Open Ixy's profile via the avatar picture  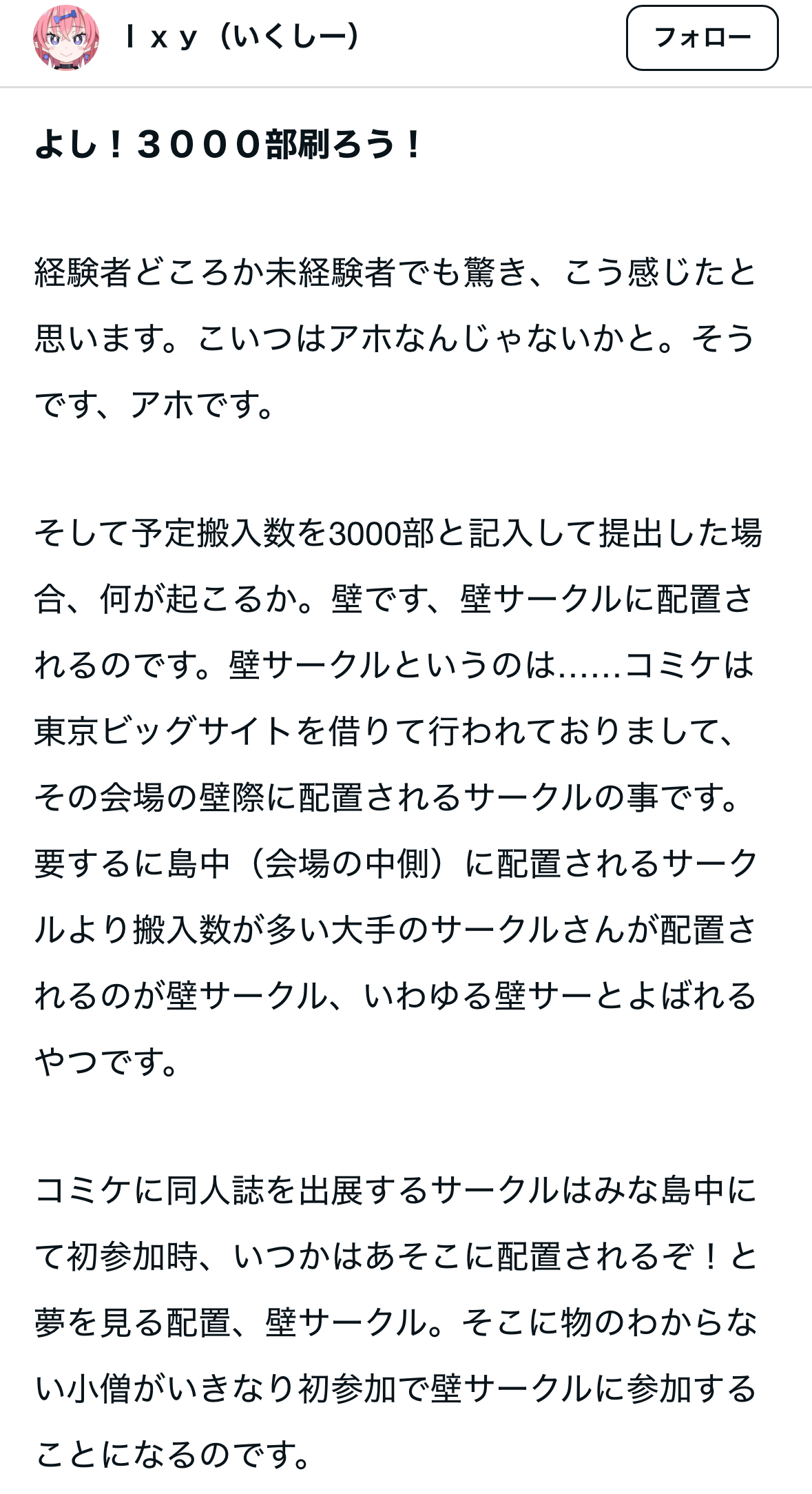pyautogui.click(x=66, y=39)
